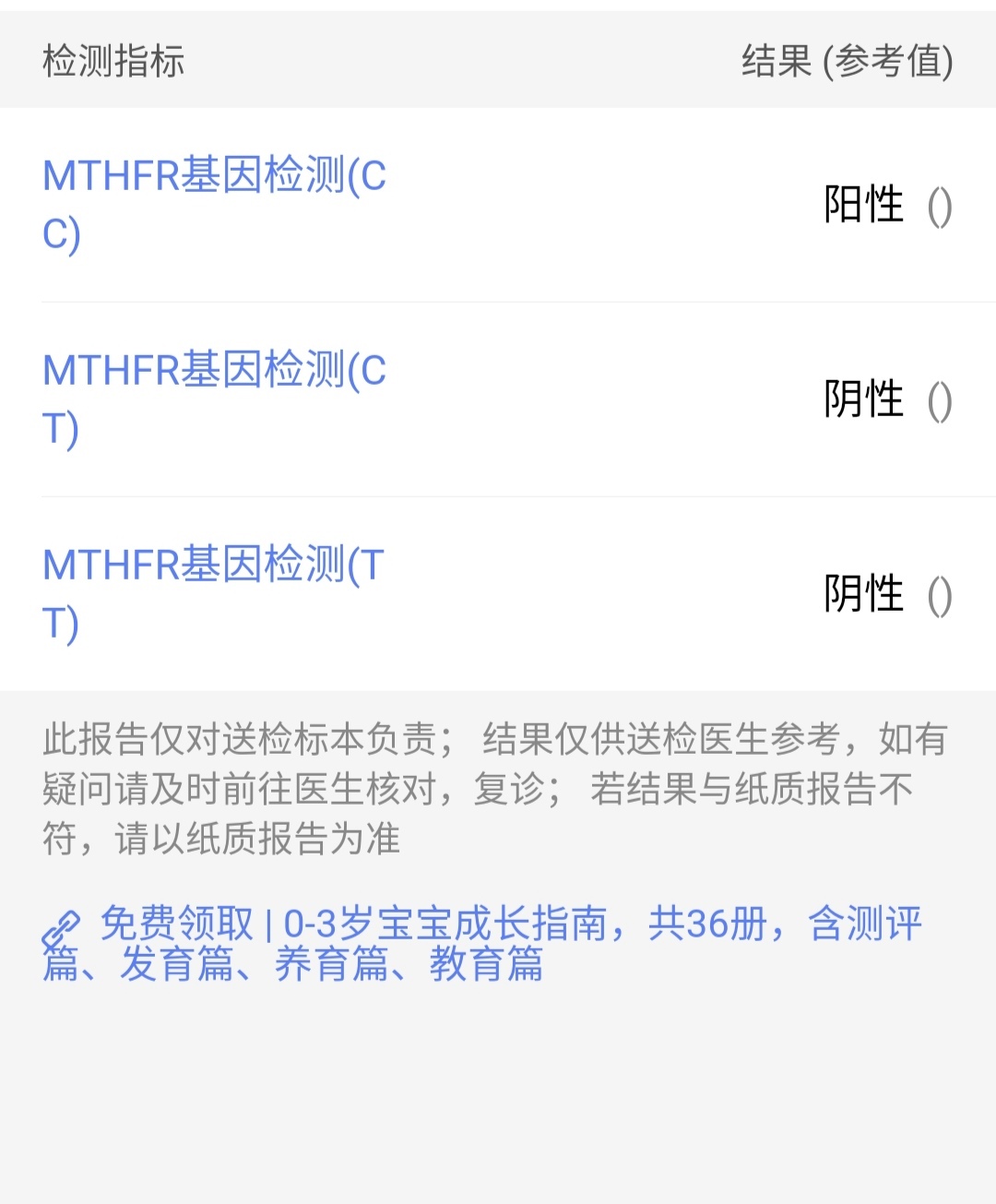View details for MTHFR基因检测(CT)
This screenshot has width=996, height=1204.
pyautogui.click(x=214, y=371)
